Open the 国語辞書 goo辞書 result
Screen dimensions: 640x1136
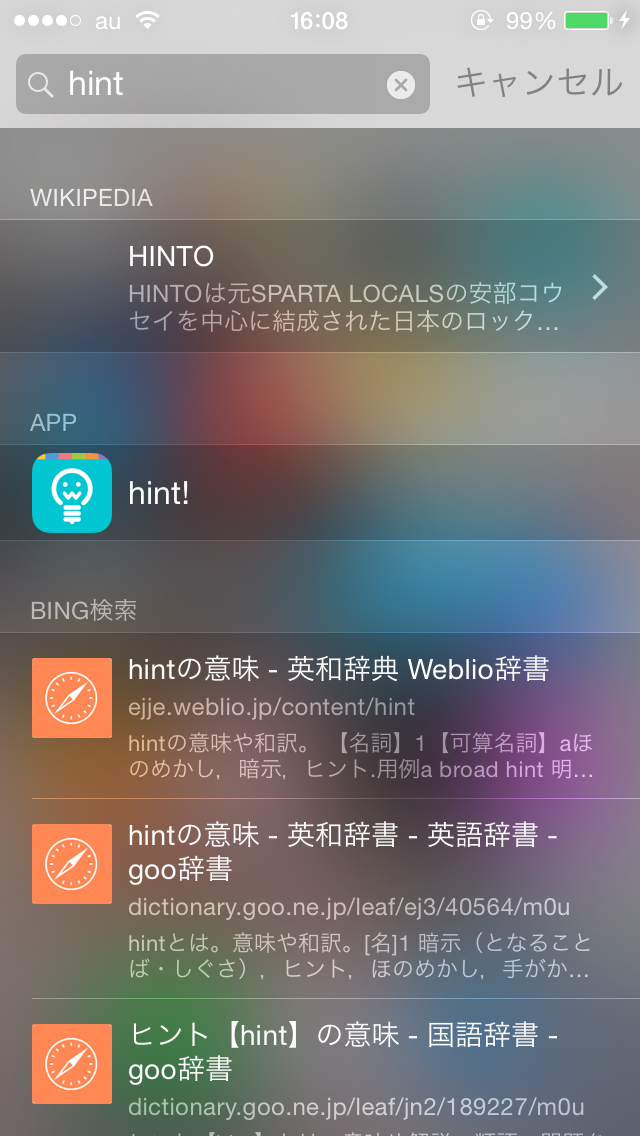point(320,1067)
